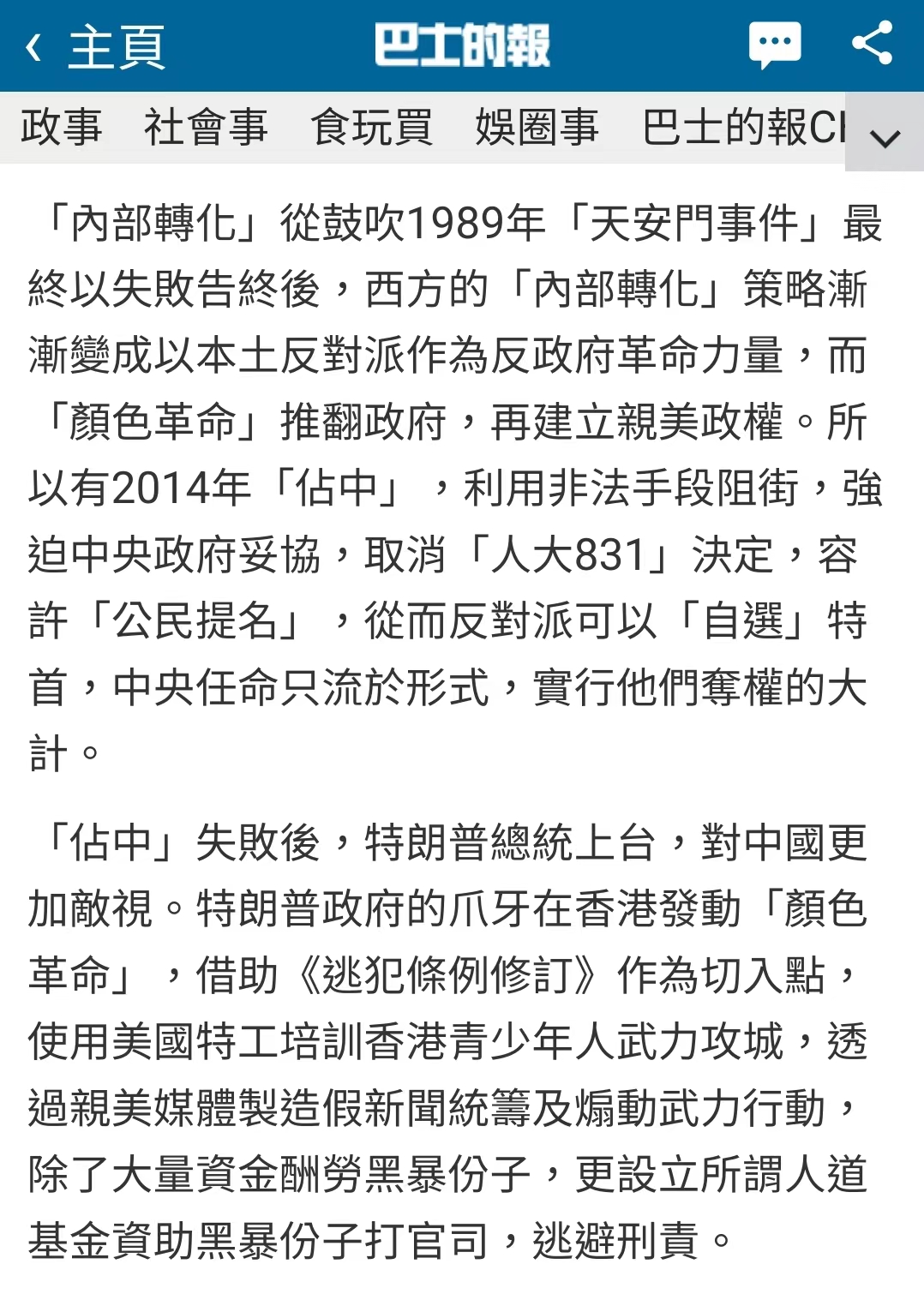Expand the category list chevron

pyautogui.click(x=885, y=136)
